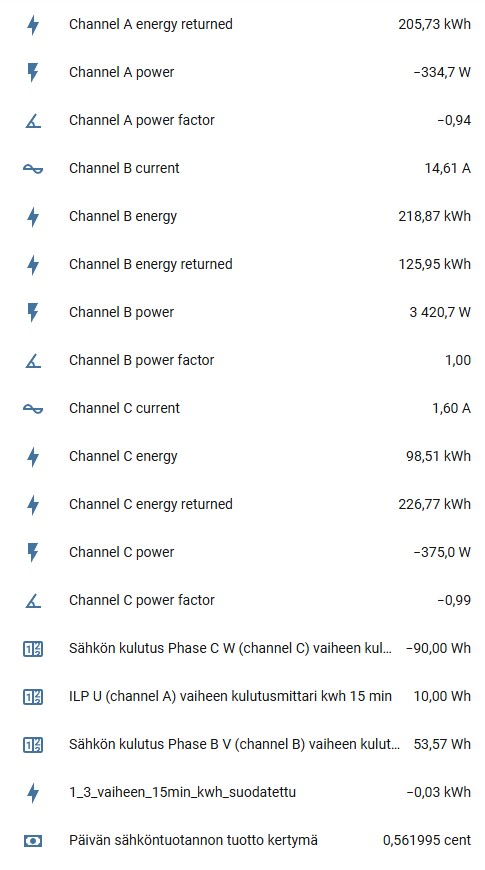The height and width of the screenshot is (870, 485).
Task: View Päivän sähköntuotannon tuotto kertymä
Action: 242,841
